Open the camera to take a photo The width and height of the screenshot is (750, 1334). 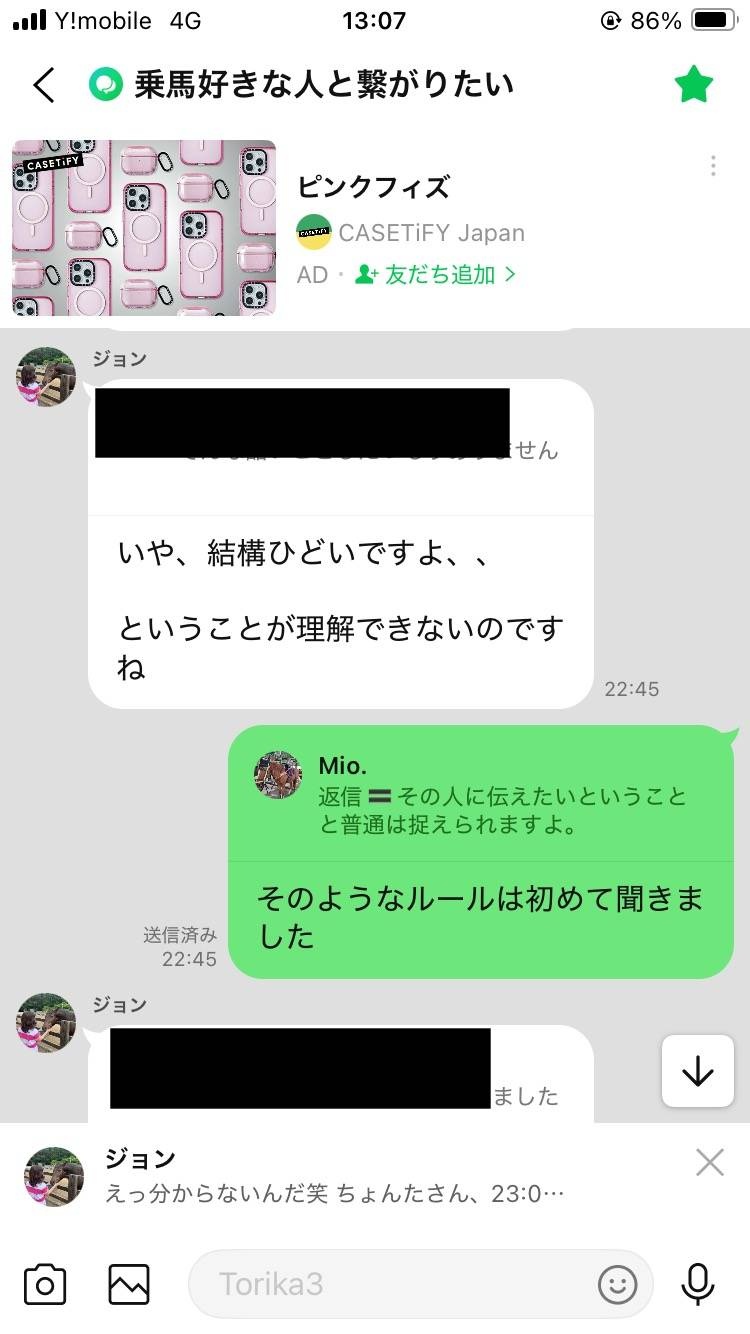tap(45, 1284)
